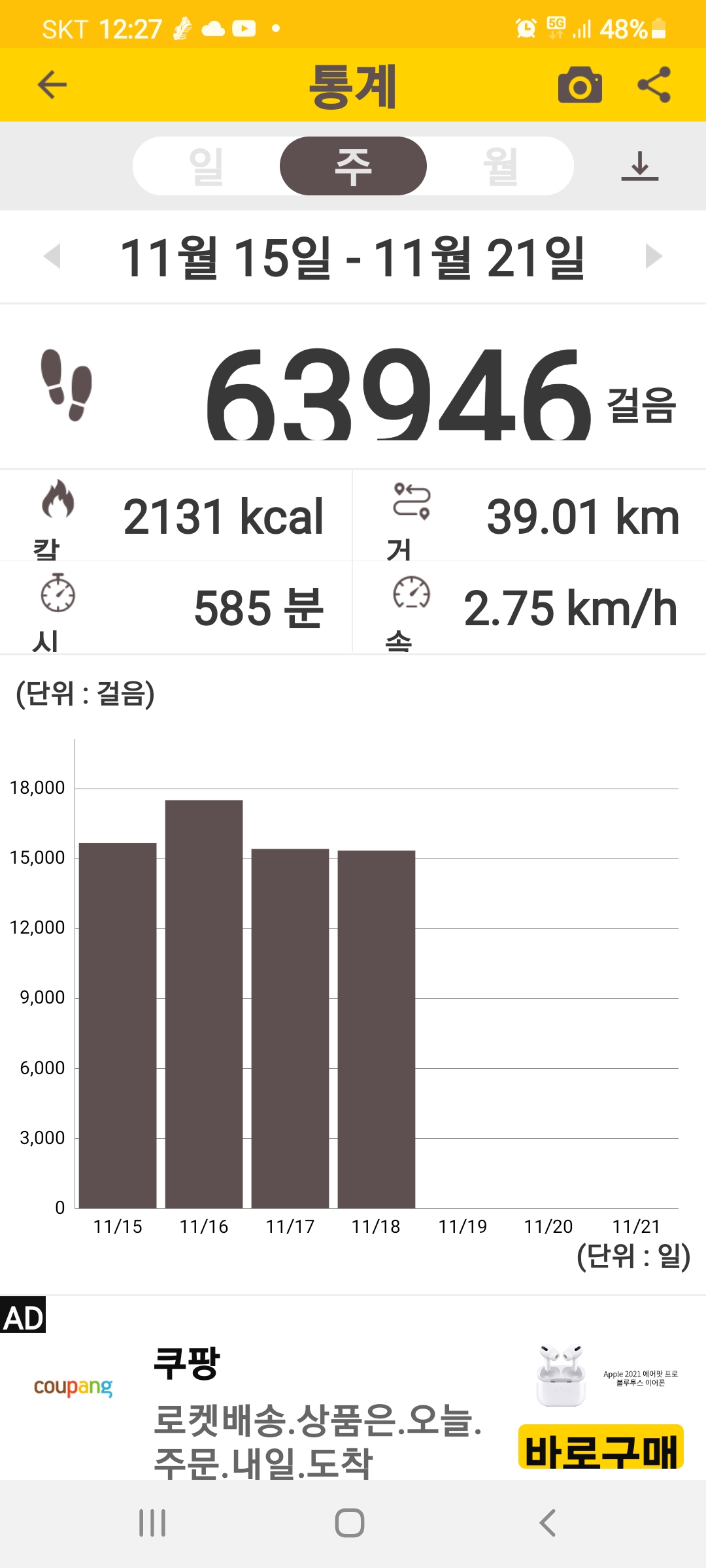Open the camera icon in the header
Viewport: 706px width, 1568px height.
[x=580, y=85]
